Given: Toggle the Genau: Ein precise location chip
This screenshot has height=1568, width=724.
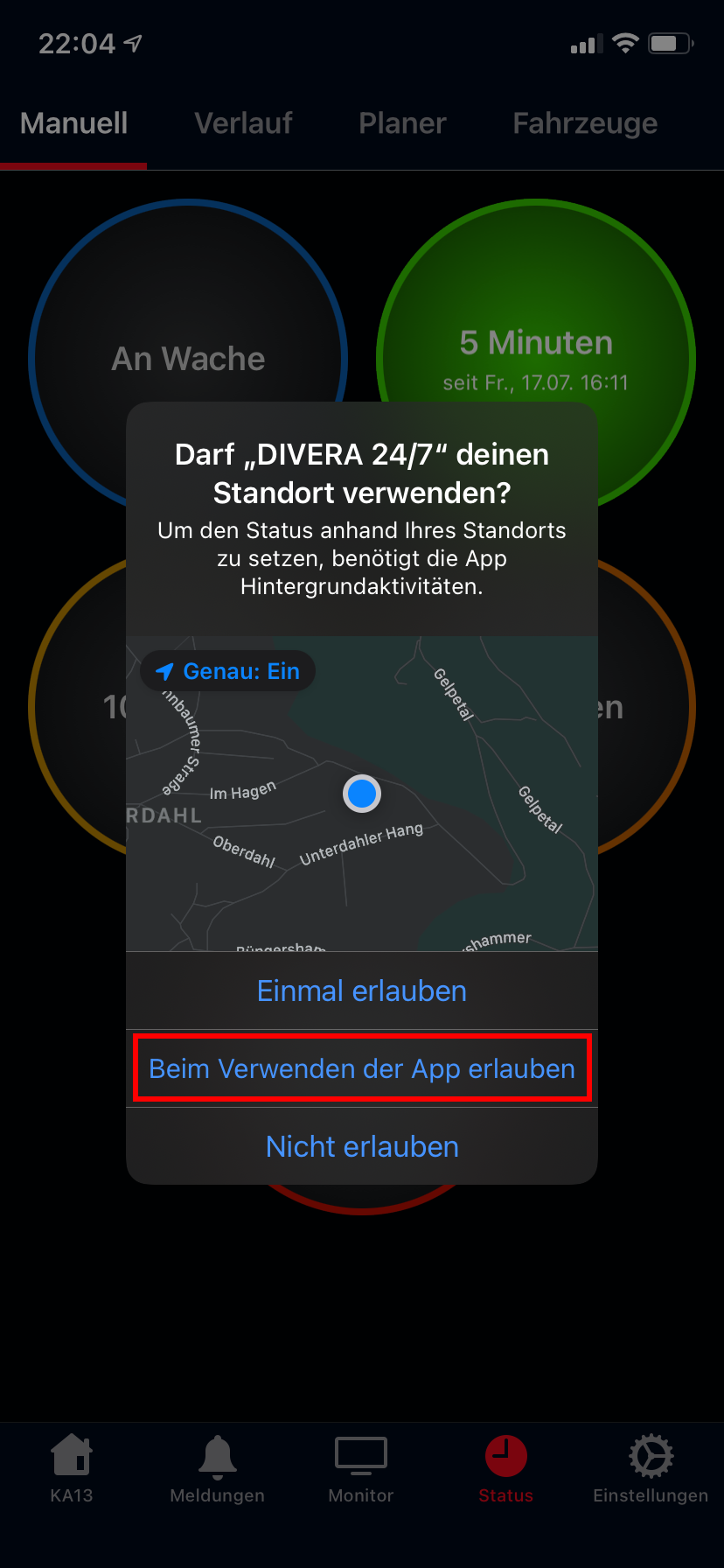Looking at the screenshot, I should [228, 671].
